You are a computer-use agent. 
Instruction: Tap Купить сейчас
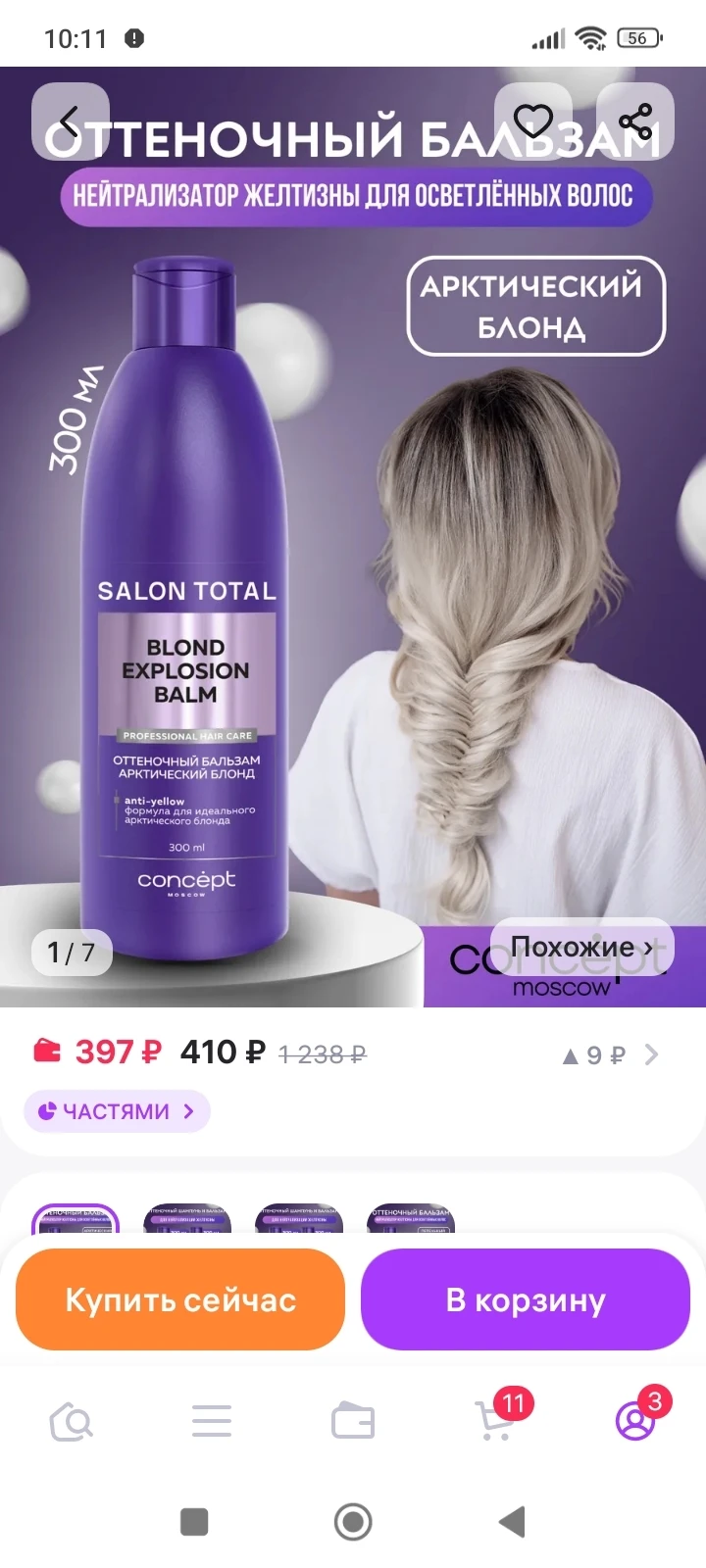(x=180, y=1299)
